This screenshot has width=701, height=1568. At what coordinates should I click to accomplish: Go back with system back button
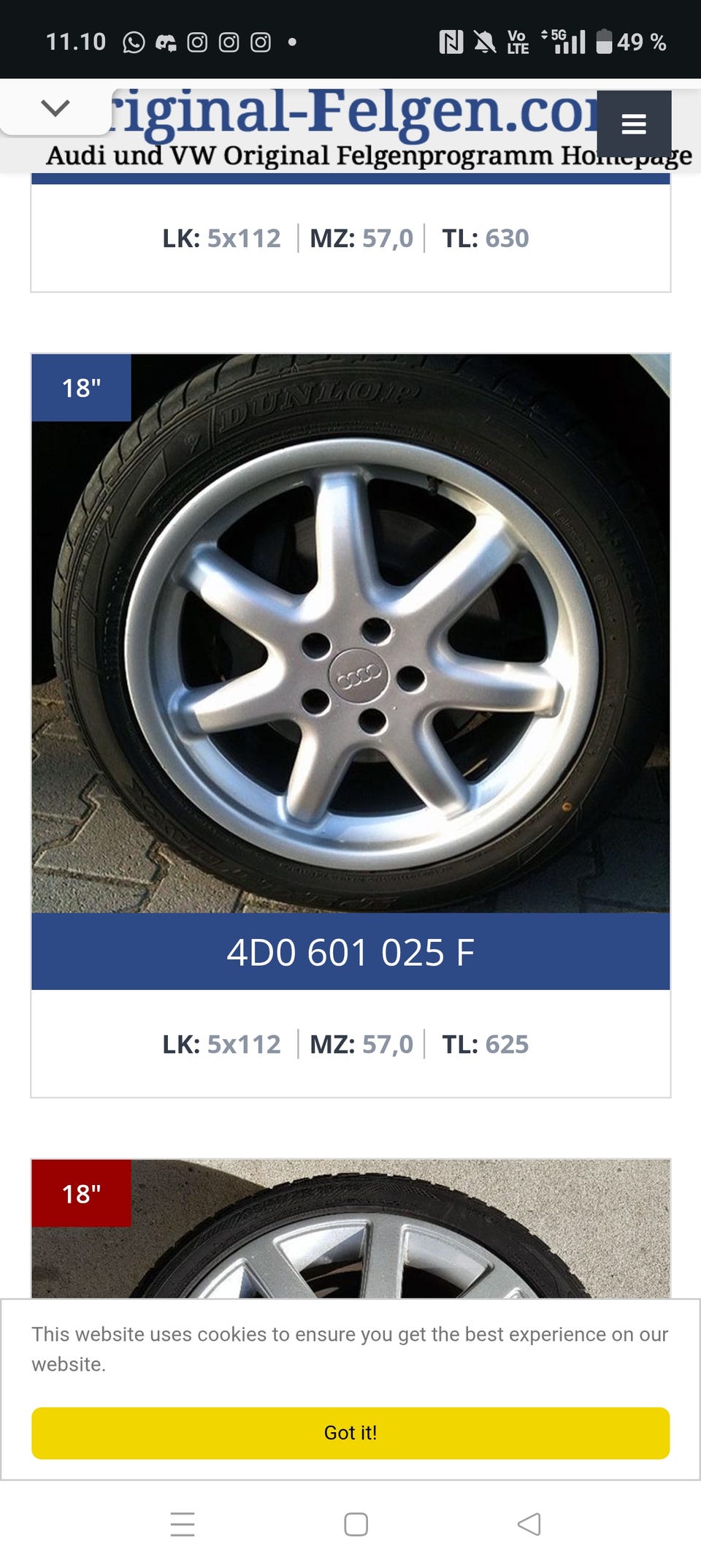pyautogui.click(x=529, y=1524)
